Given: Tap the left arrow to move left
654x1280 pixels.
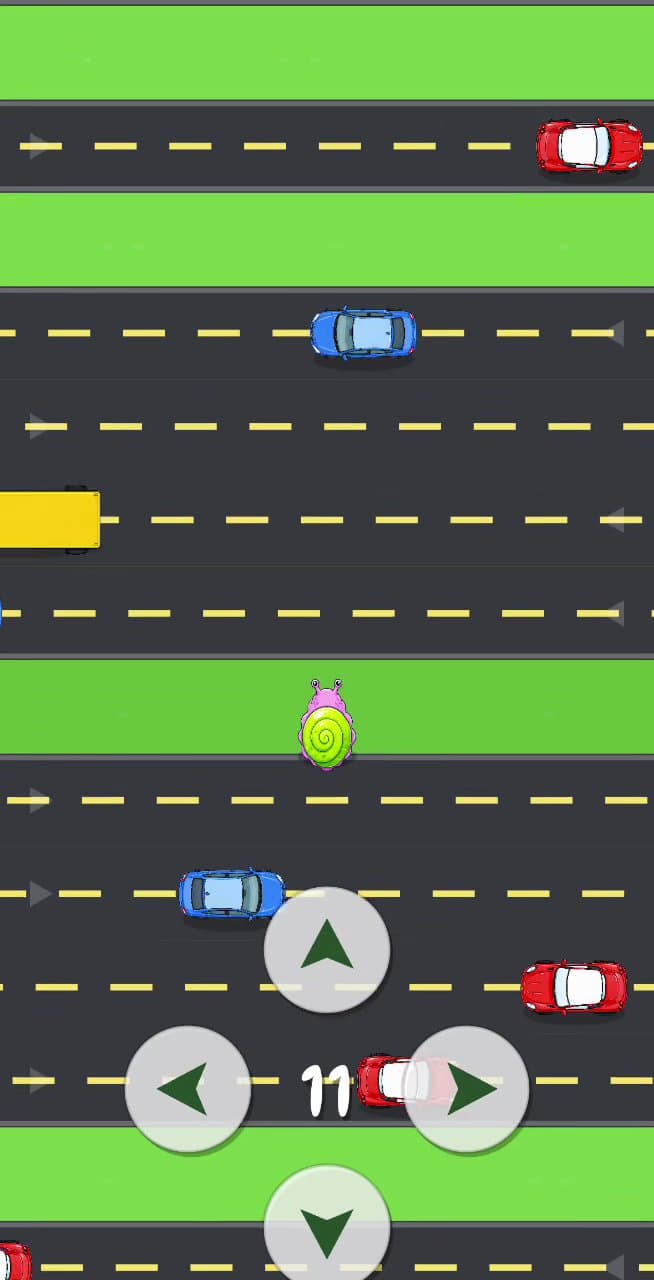Looking at the screenshot, I should 188,1089.
